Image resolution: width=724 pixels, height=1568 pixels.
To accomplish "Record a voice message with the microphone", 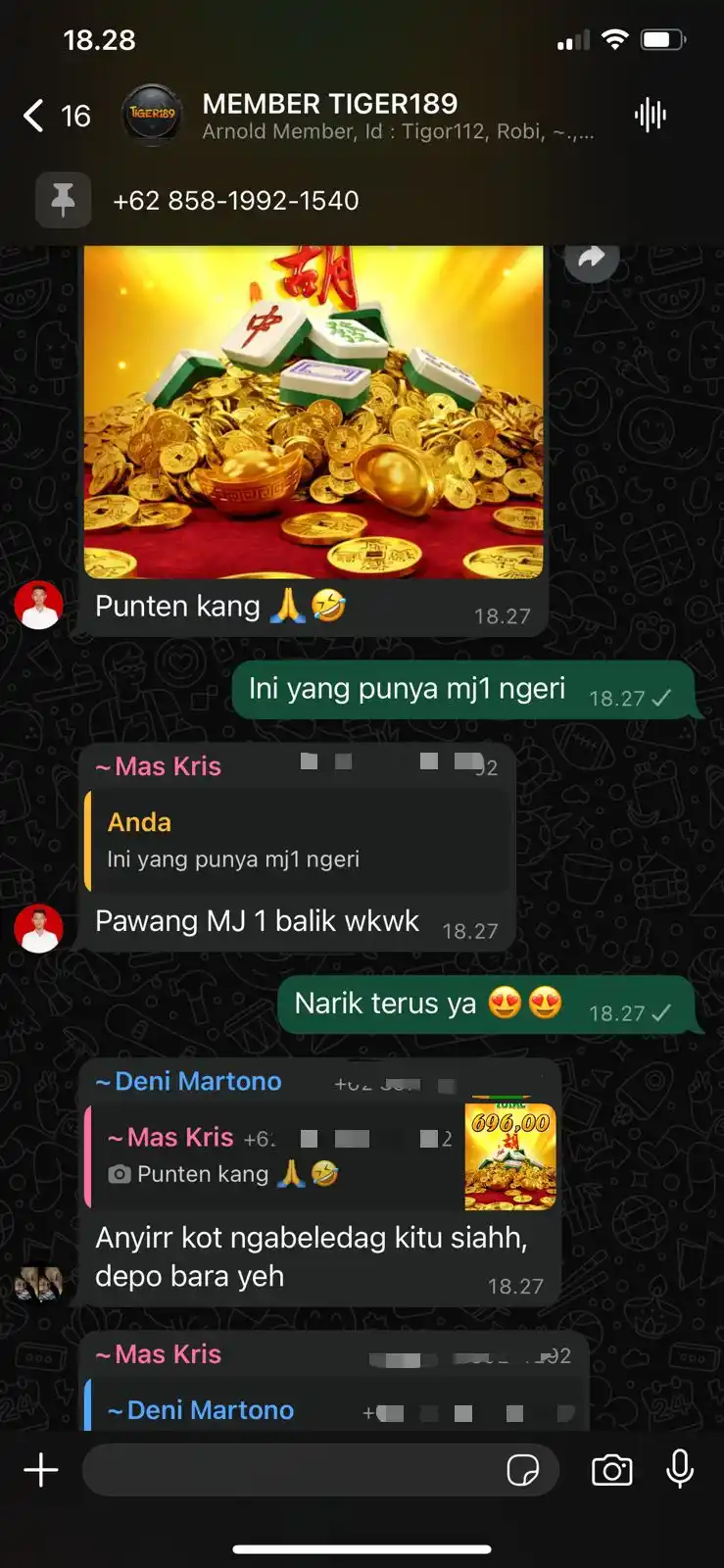I will (680, 1470).
